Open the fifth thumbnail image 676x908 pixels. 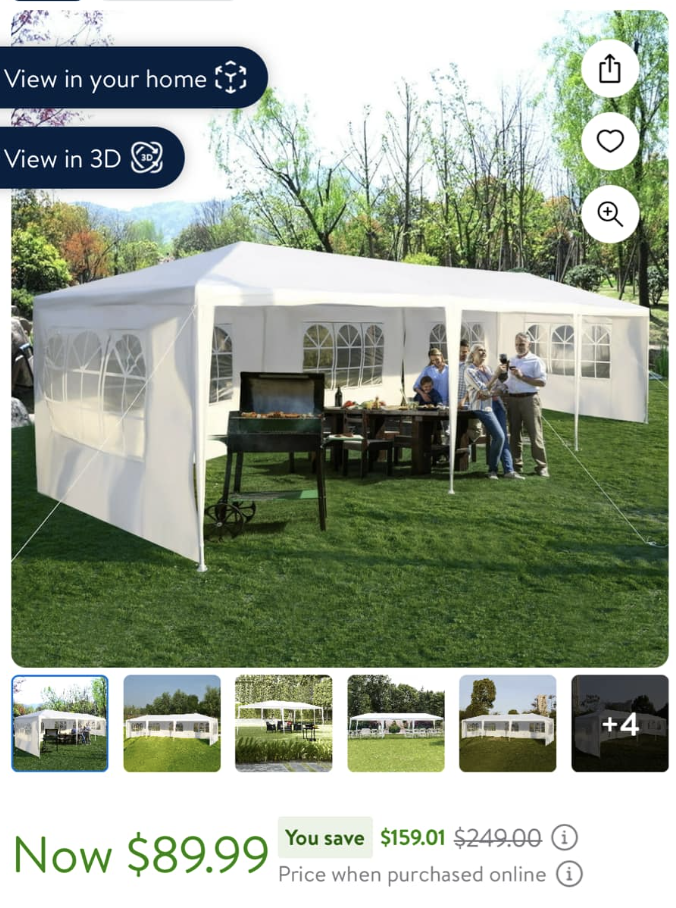tap(508, 723)
